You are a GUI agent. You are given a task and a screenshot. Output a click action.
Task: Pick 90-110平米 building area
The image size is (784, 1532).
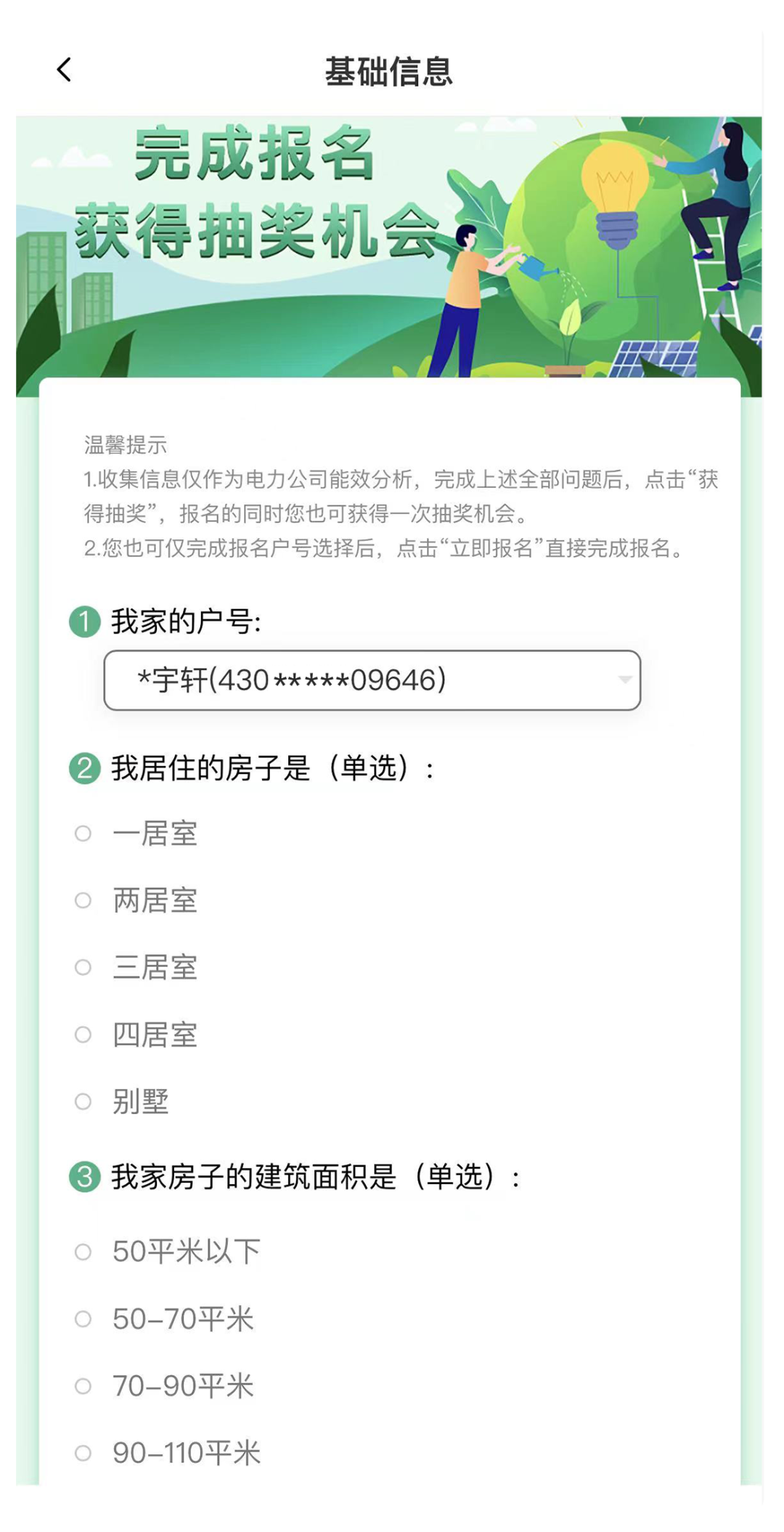coord(83,1453)
